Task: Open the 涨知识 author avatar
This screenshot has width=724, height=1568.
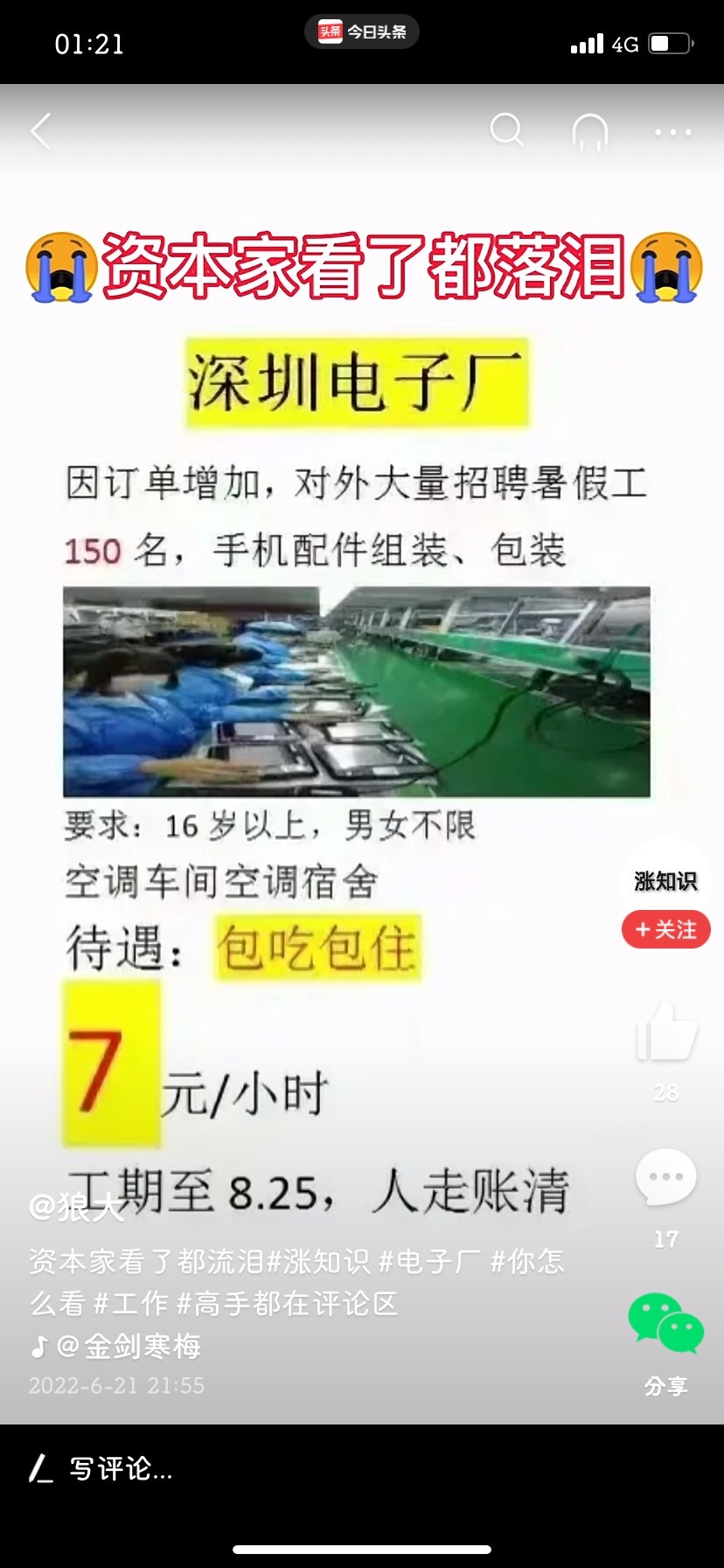Action: point(665,880)
